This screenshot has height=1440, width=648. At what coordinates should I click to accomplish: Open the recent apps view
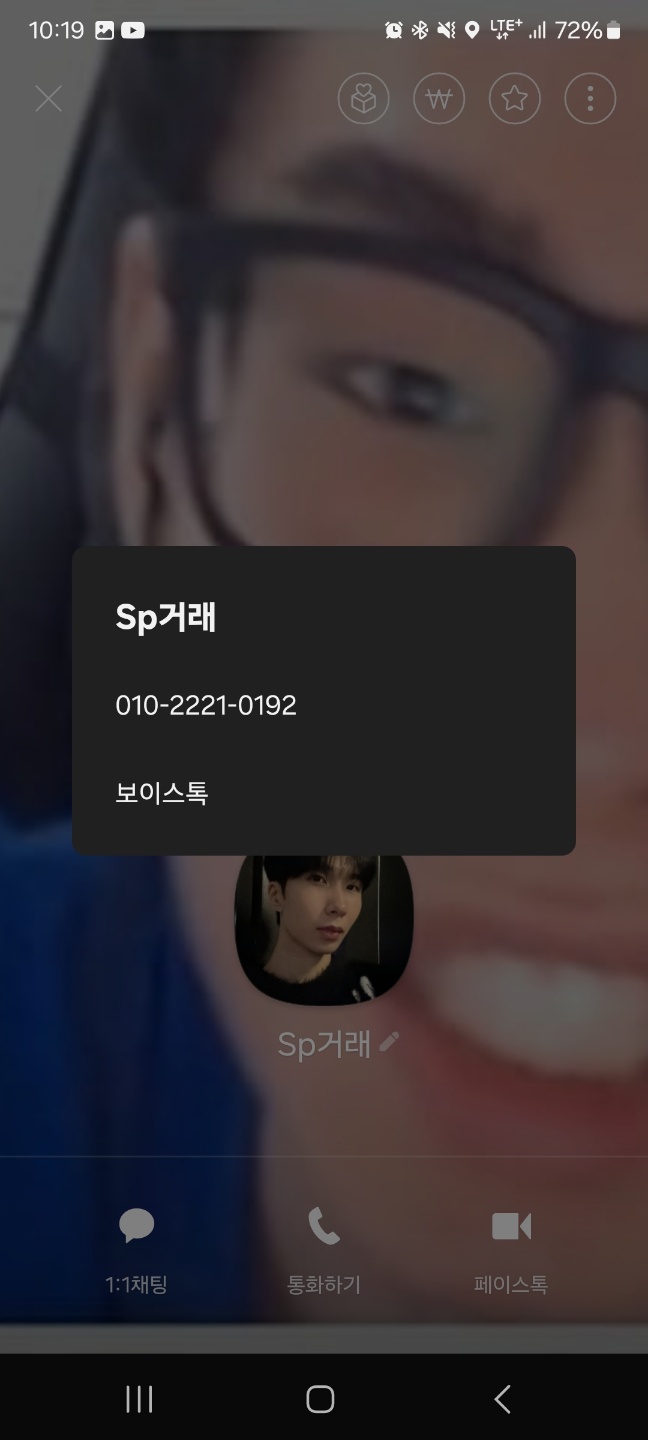[139, 1399]
